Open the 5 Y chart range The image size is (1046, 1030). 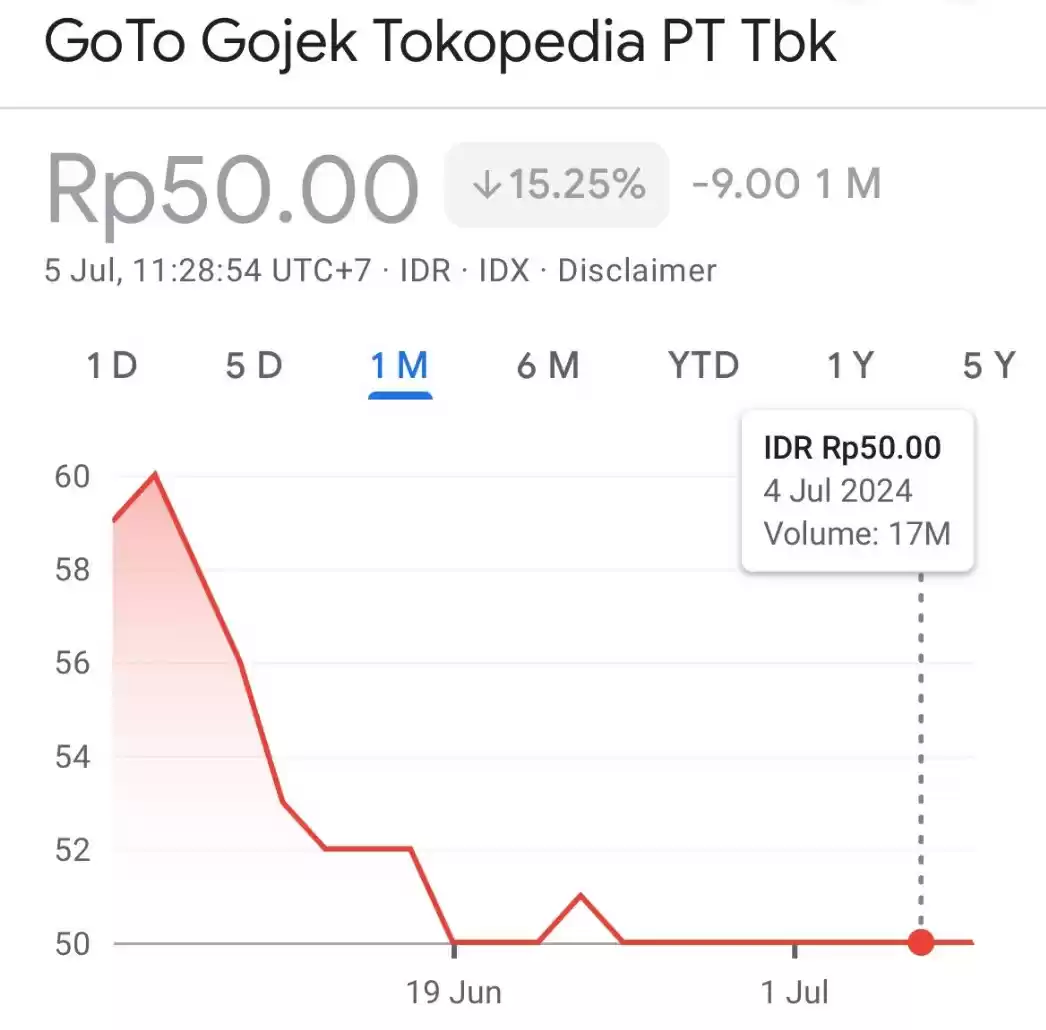(988, 366)
